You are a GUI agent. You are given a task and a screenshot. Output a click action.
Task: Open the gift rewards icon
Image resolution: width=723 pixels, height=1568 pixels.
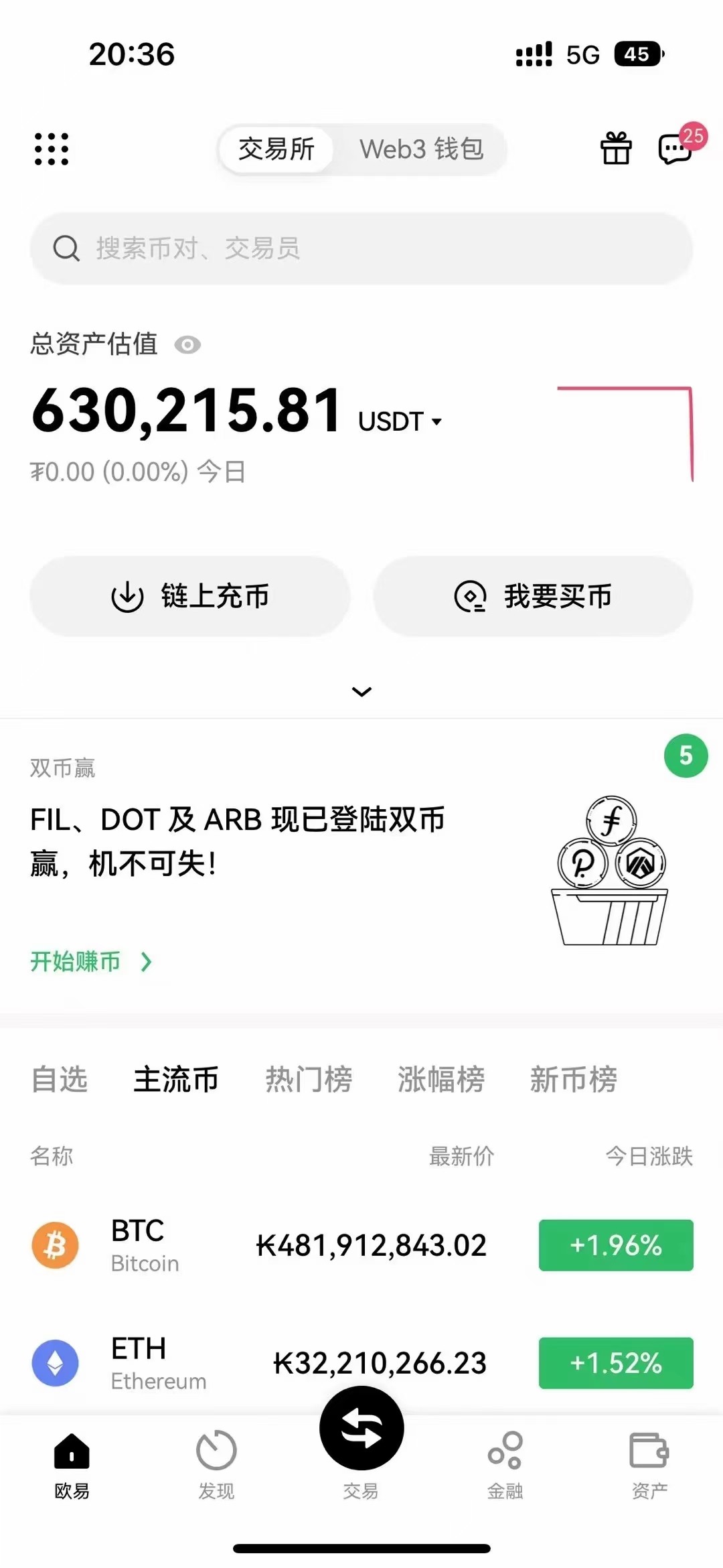(x=615, y=148)
